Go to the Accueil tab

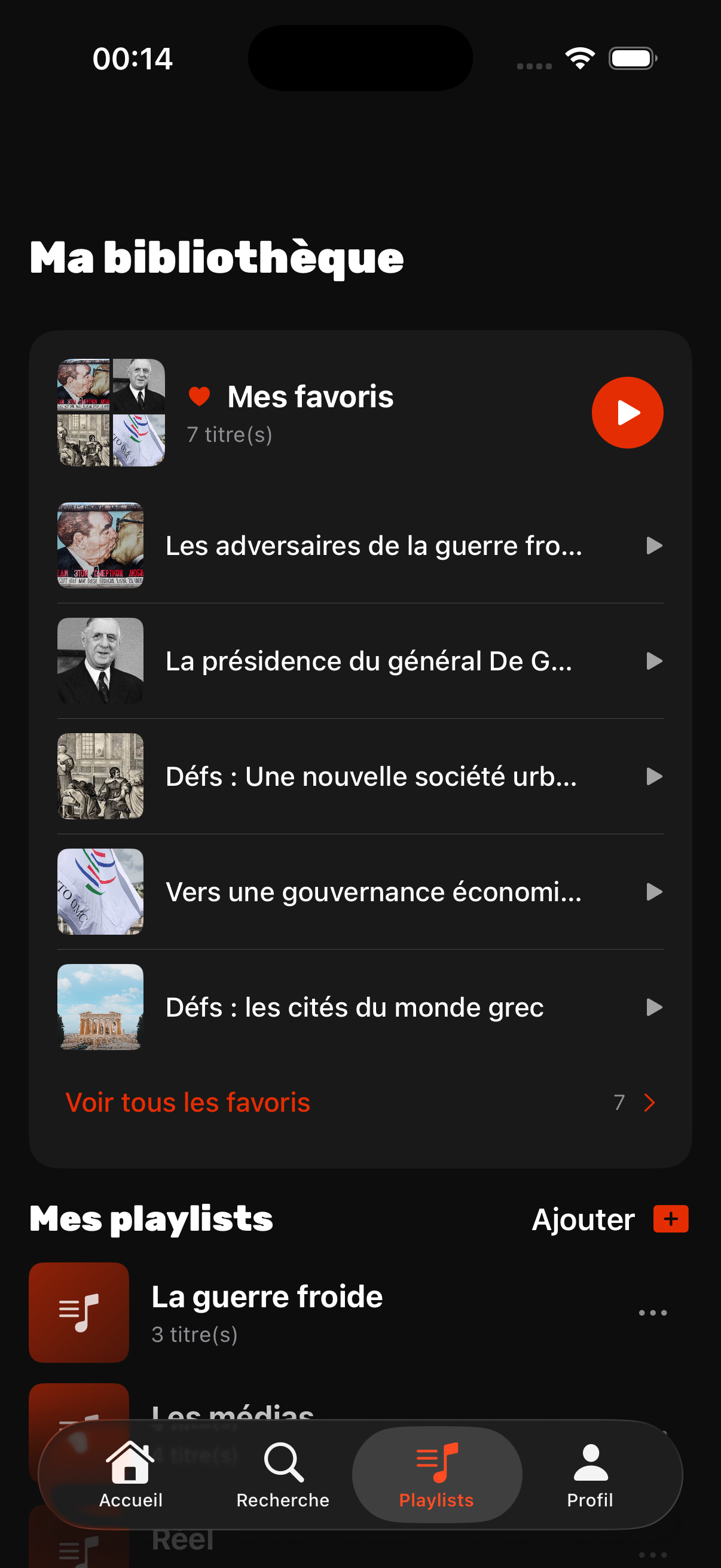[131, 1474]
